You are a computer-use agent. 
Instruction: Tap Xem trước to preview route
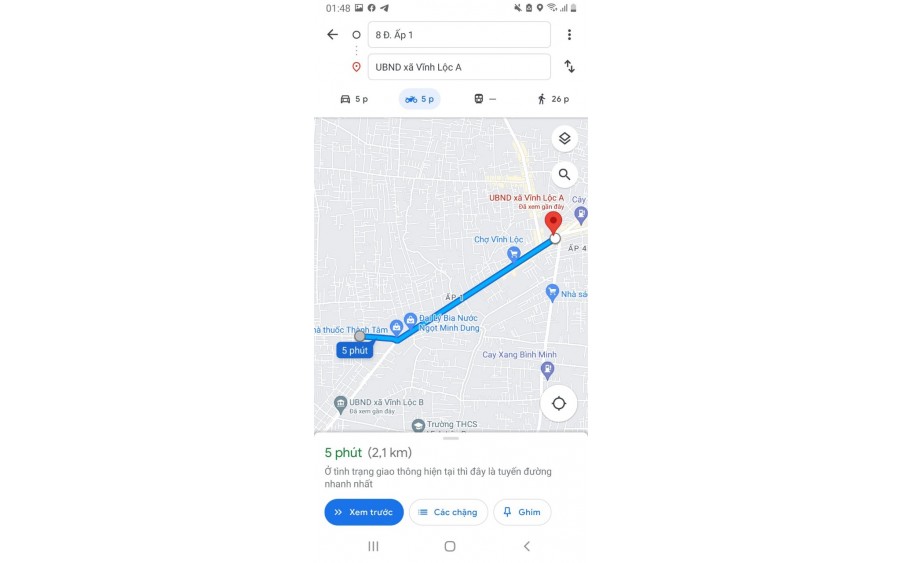[364, 512]
